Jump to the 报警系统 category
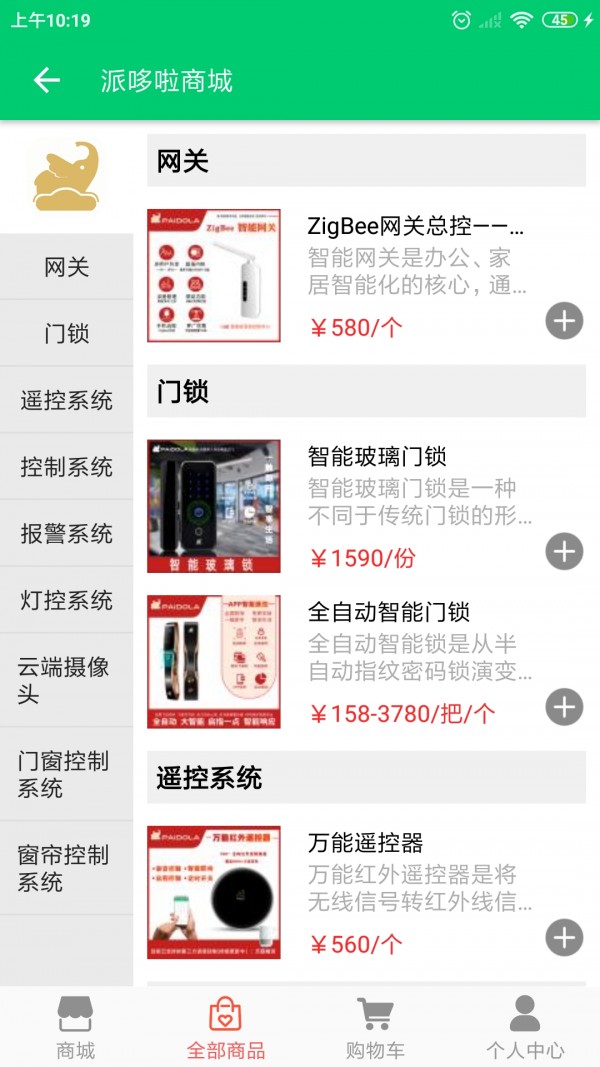This screenshot has height=1067, width=600. click(x=66, y=534)
